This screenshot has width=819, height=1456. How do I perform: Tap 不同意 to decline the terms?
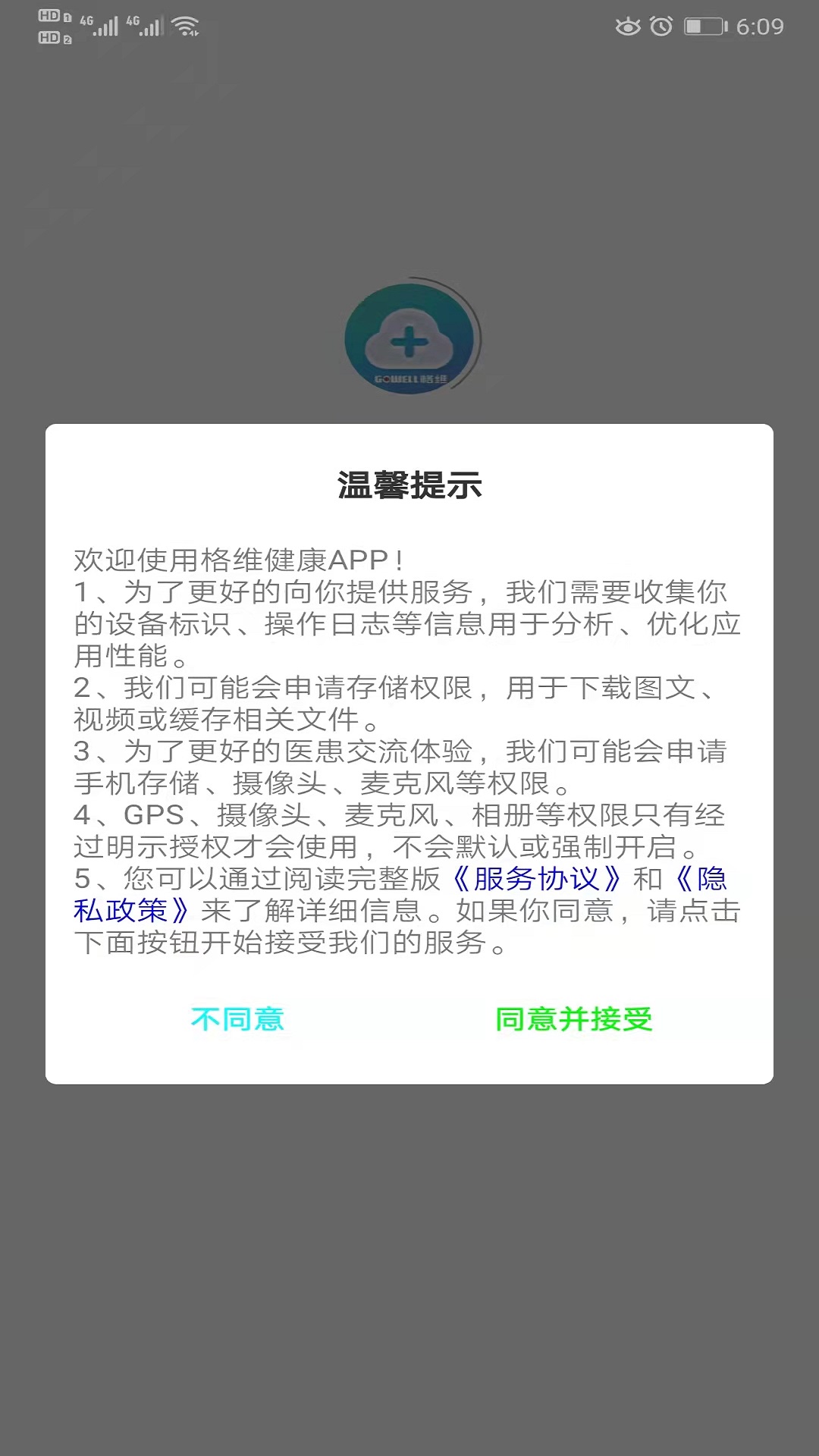[237, 1018]
